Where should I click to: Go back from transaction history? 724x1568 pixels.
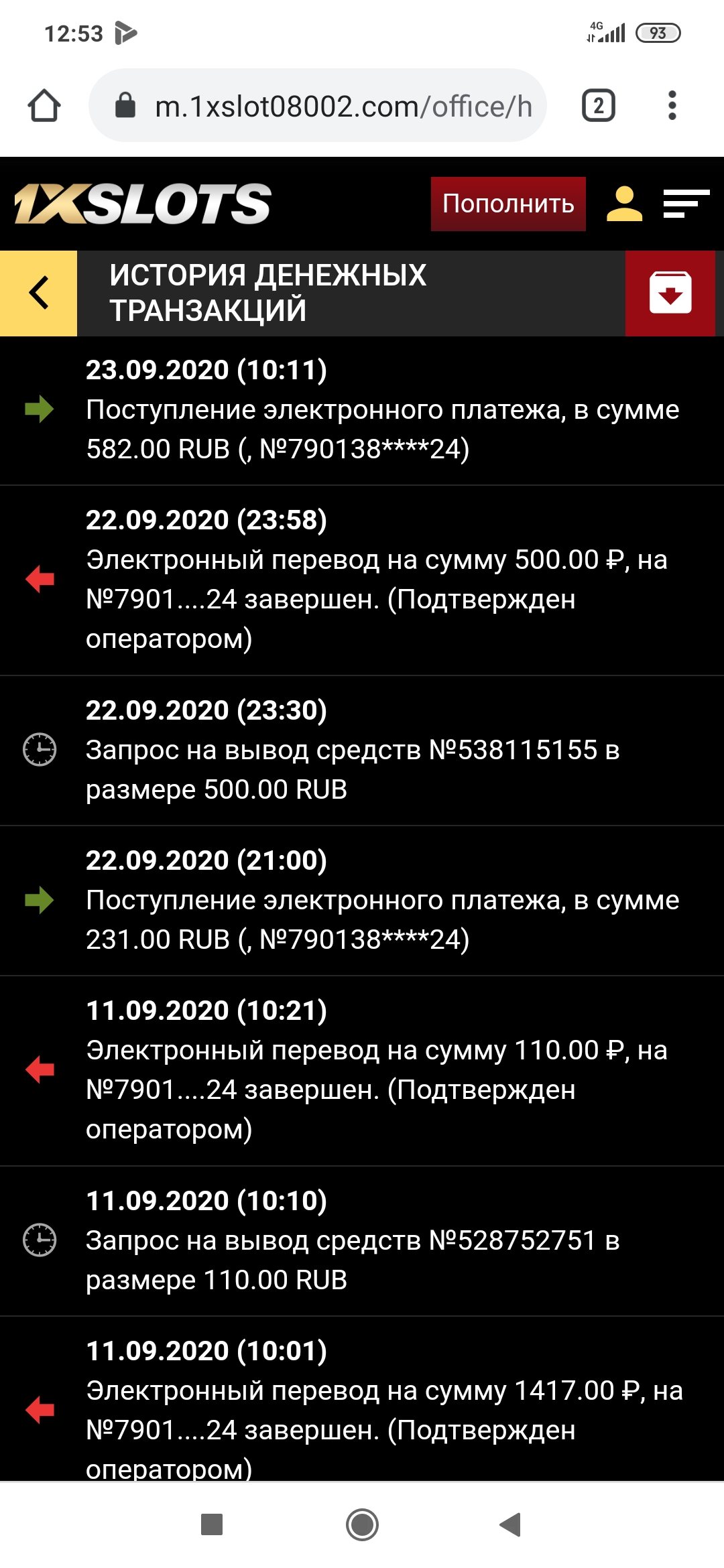click(x=39, y=293)
